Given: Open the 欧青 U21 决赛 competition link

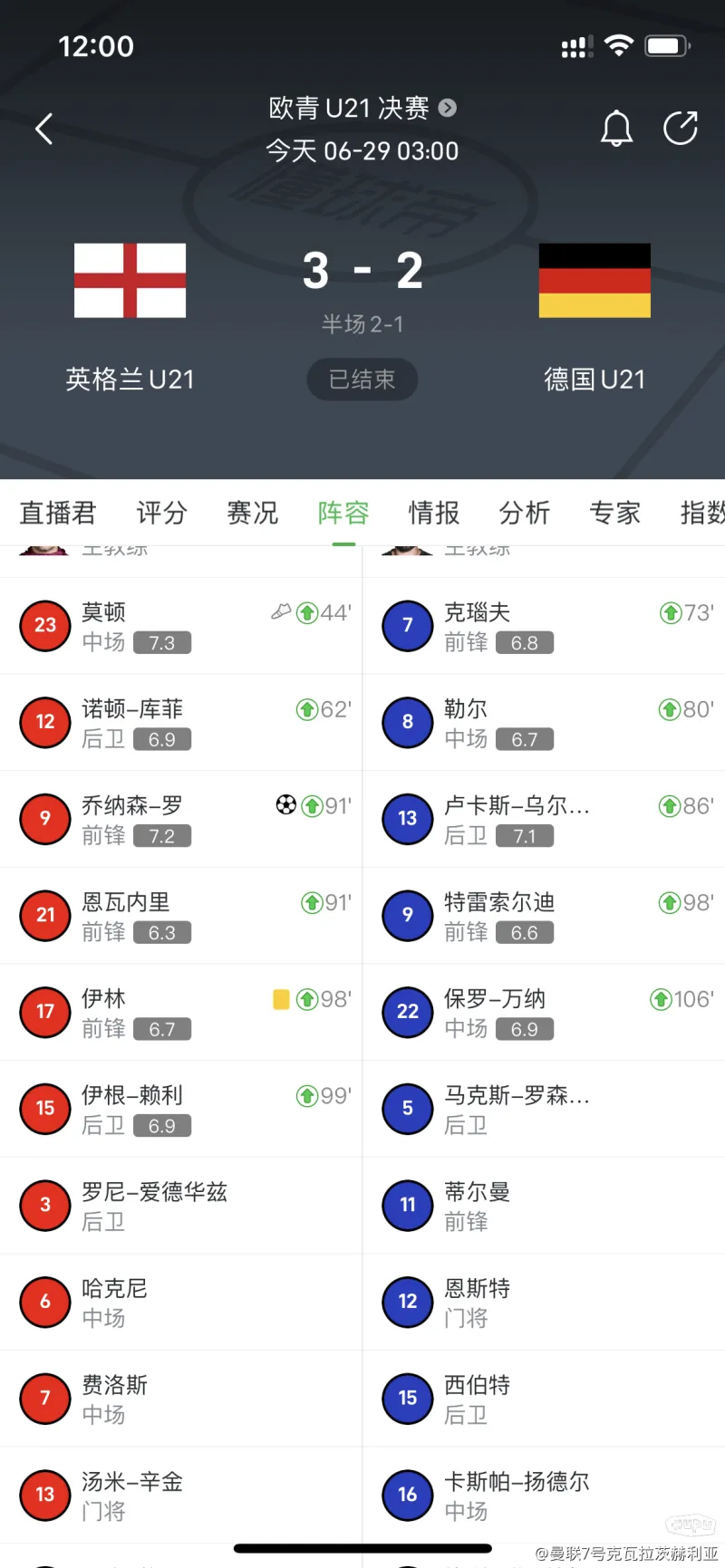Looking at the screenshot, I should [362, 108].
